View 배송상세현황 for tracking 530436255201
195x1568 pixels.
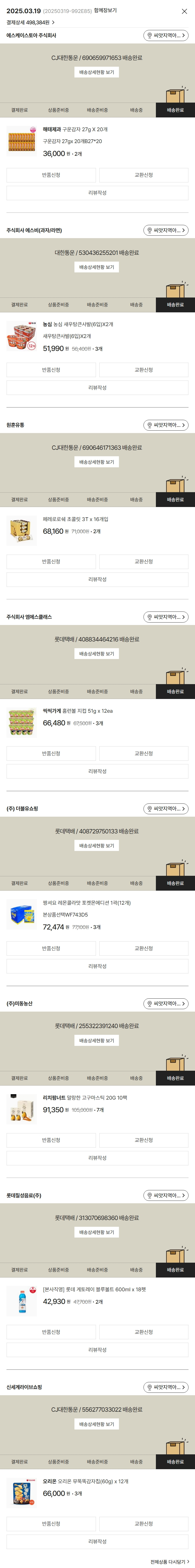(x=97, y=267)
